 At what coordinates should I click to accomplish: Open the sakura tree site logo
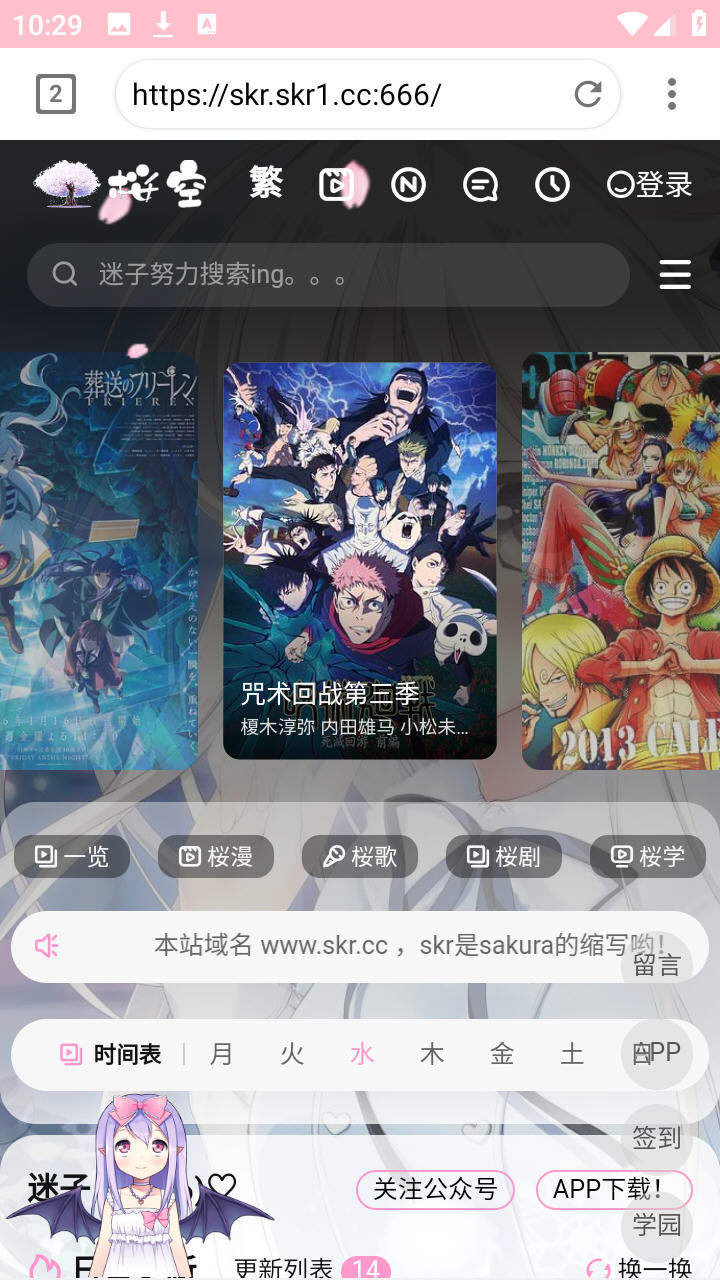coord(66,183)
